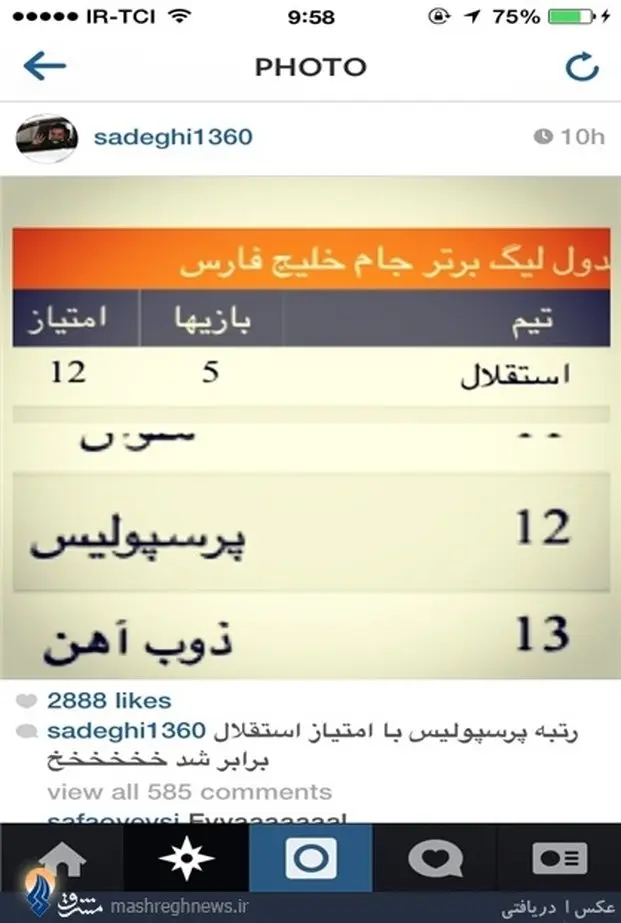The height and width of the screenshot is (923, 621).
Task: Go back using the arrow
Action: point(44,67)
